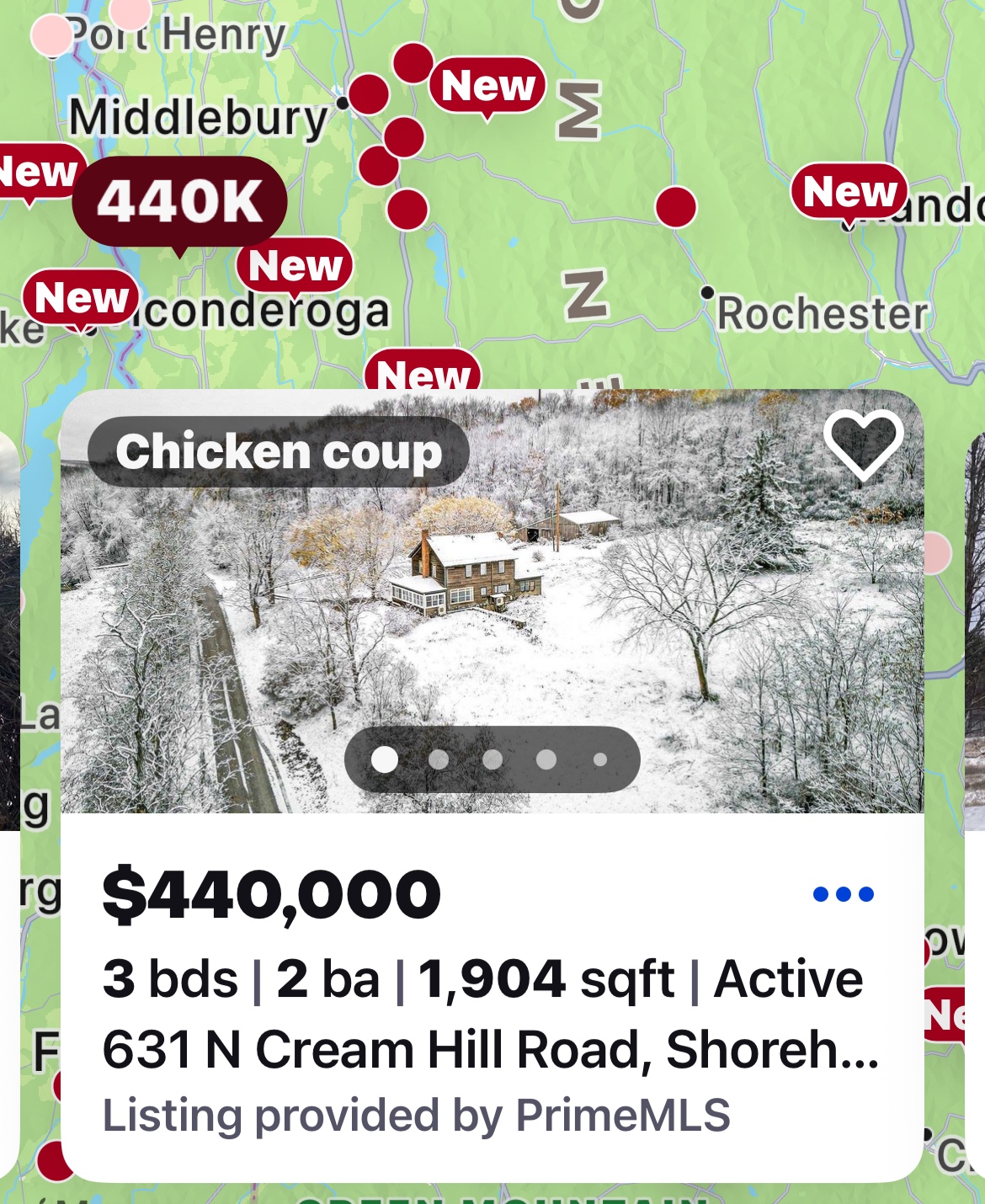985x1204 pixels.
Task: Tap the New marker above Ticonderoga
Action: tap(295, 266)
